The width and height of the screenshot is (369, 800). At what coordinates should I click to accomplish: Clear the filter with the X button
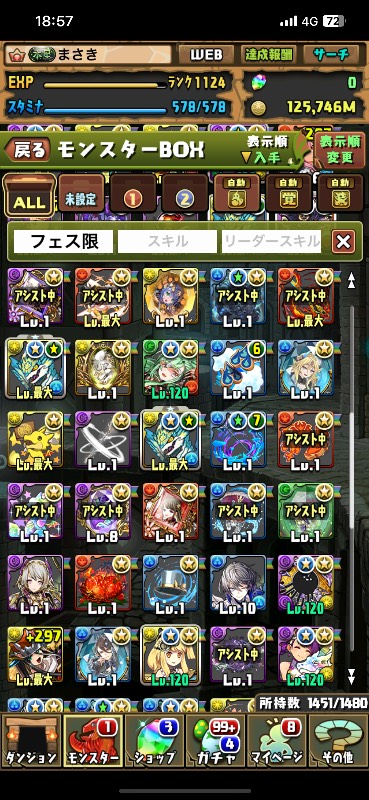tap(343, 241)
